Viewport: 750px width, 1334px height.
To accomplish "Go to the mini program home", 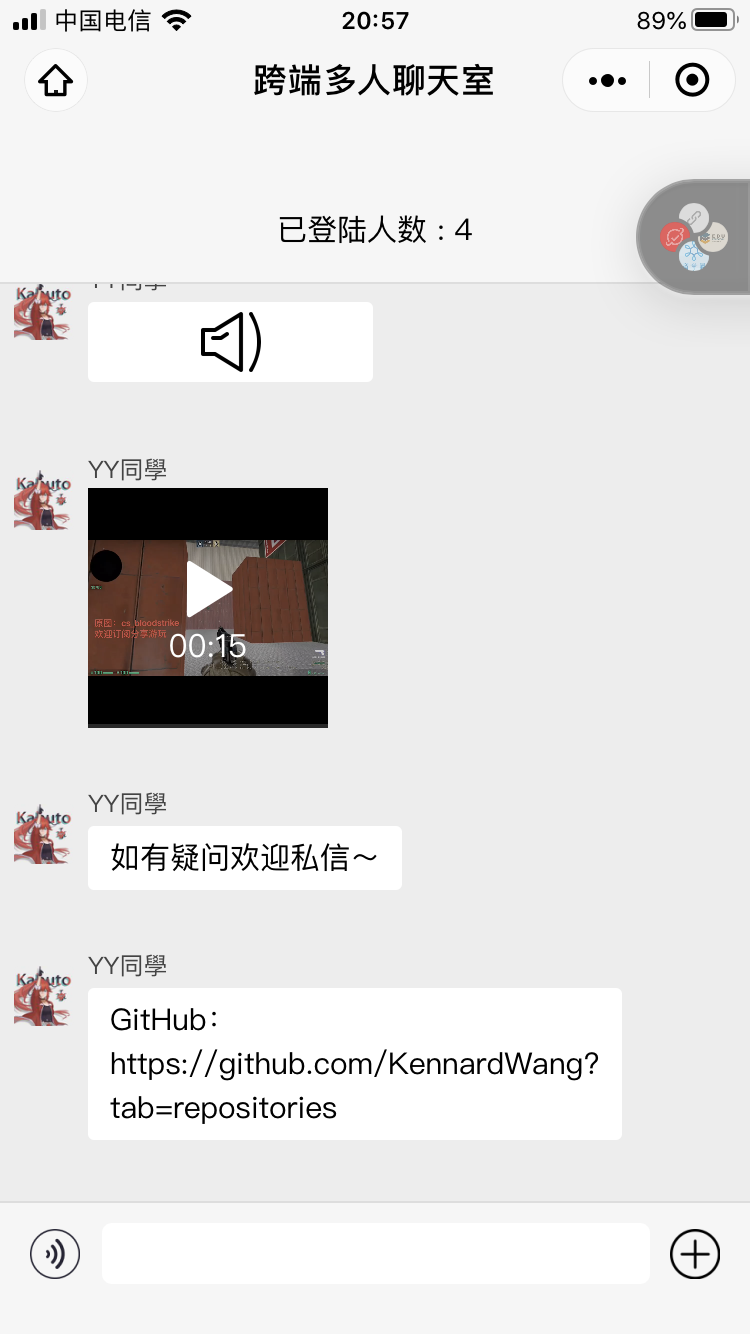I will (x=56, y=80).
